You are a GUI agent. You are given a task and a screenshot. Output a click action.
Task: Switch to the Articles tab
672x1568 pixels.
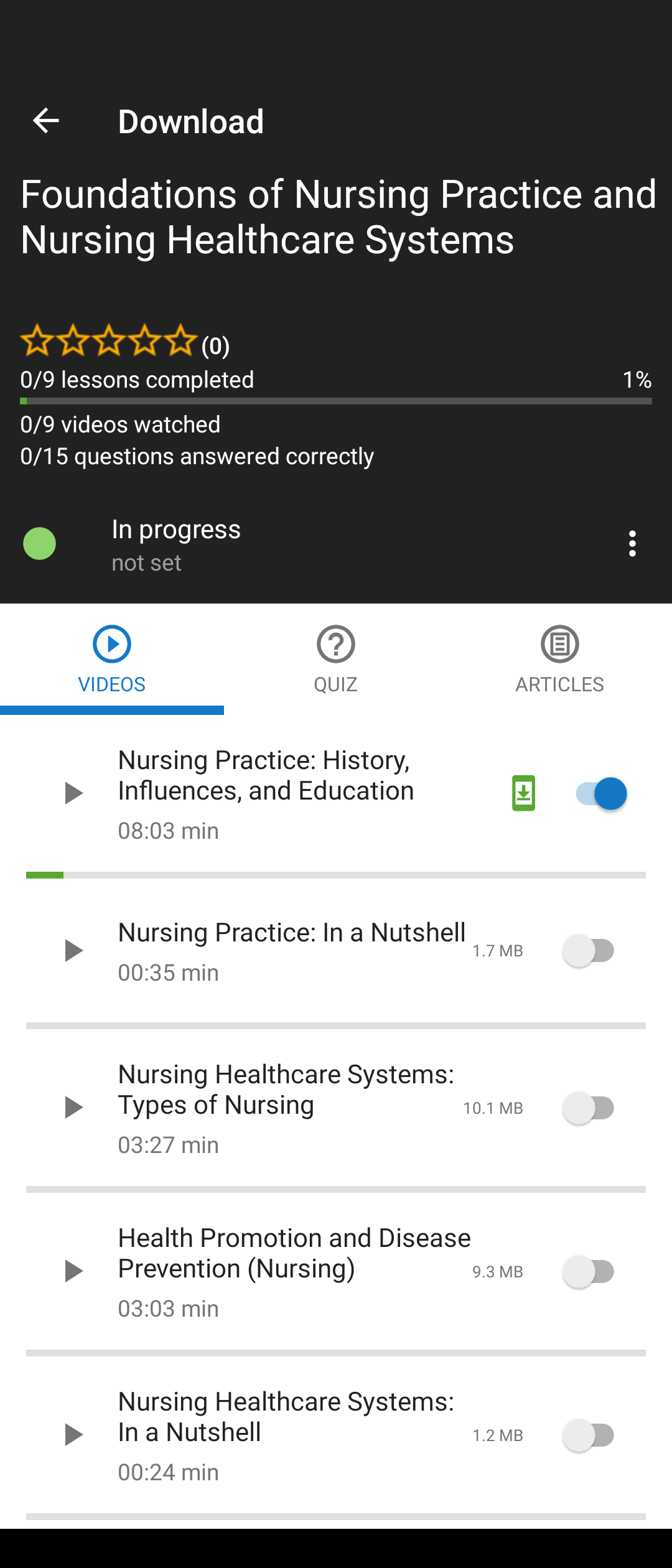tap(559, 660)
